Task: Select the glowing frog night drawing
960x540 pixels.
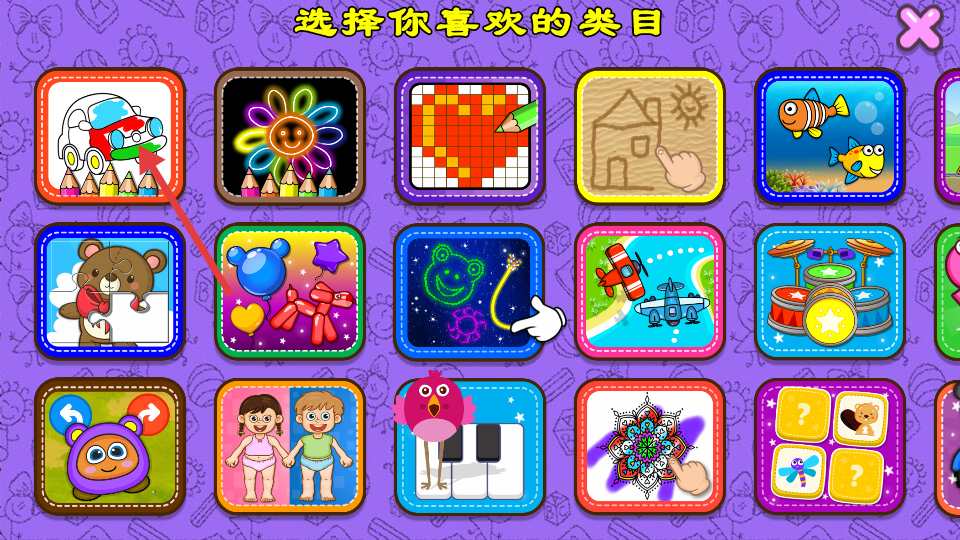Action: [x=470, y=291]
